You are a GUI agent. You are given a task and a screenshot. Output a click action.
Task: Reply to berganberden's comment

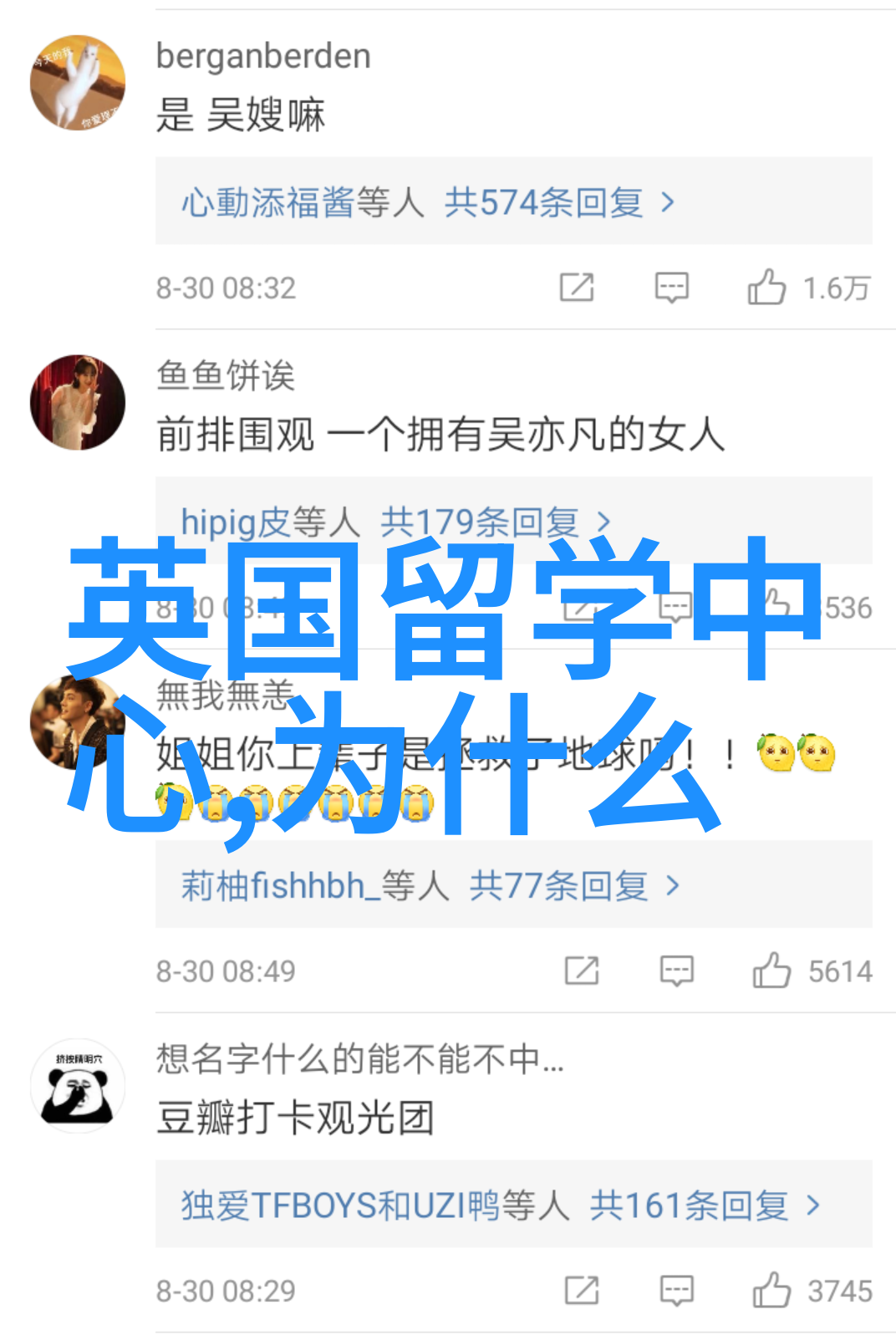tap(671, 288)
